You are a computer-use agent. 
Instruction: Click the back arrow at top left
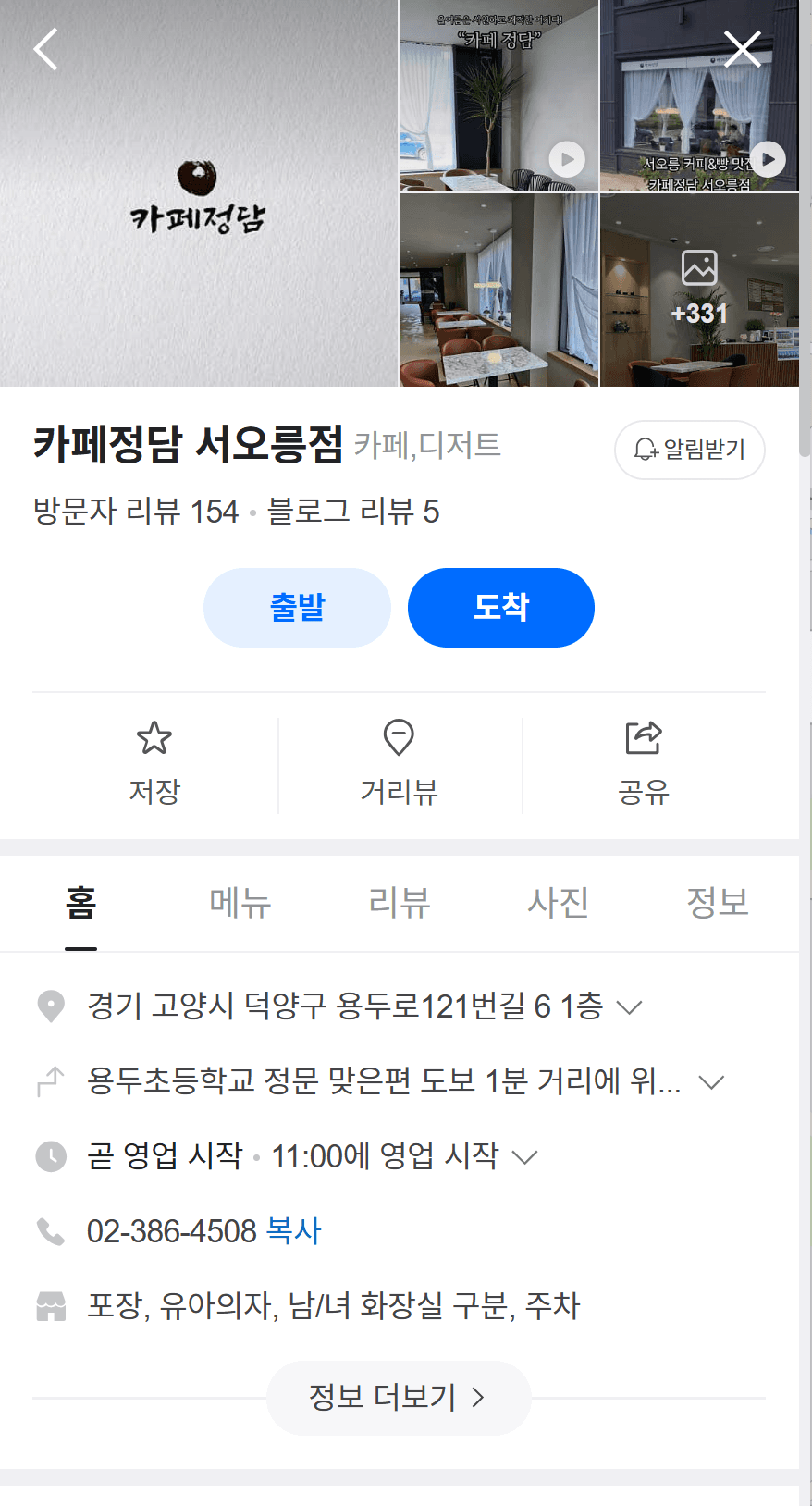(x=44, y=49)
